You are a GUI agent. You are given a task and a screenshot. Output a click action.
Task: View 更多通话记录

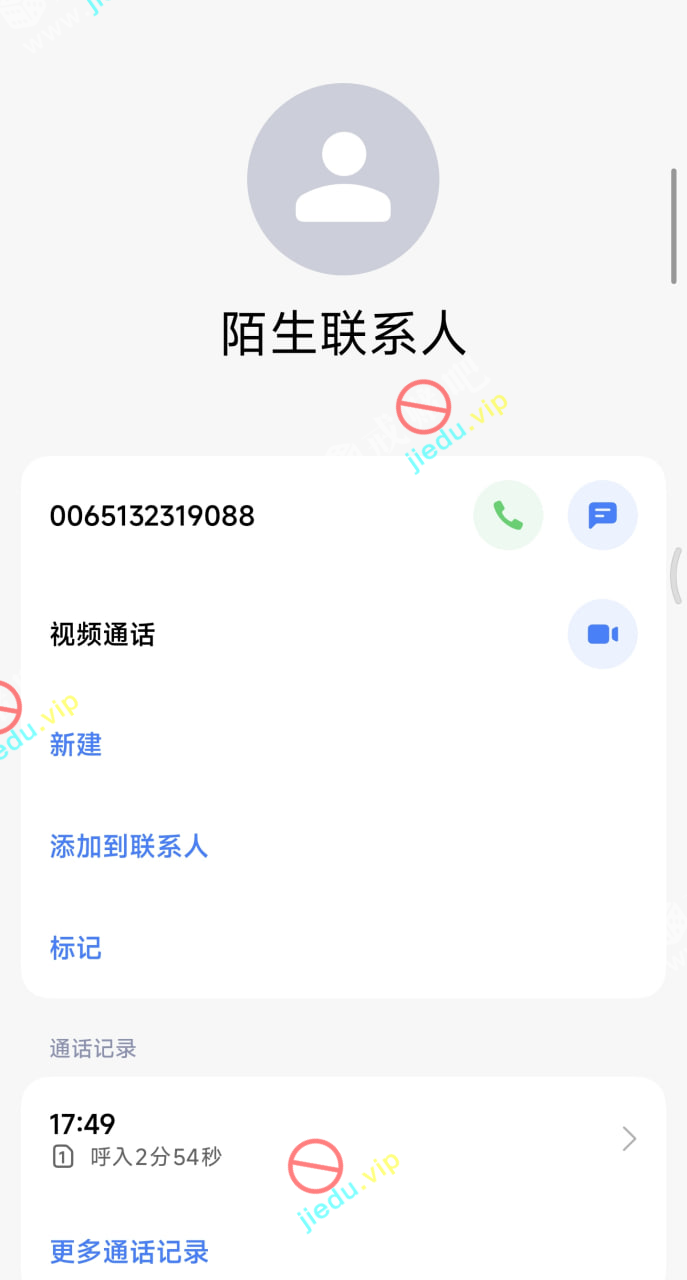pyautogui.click(x=129, y=1252)
